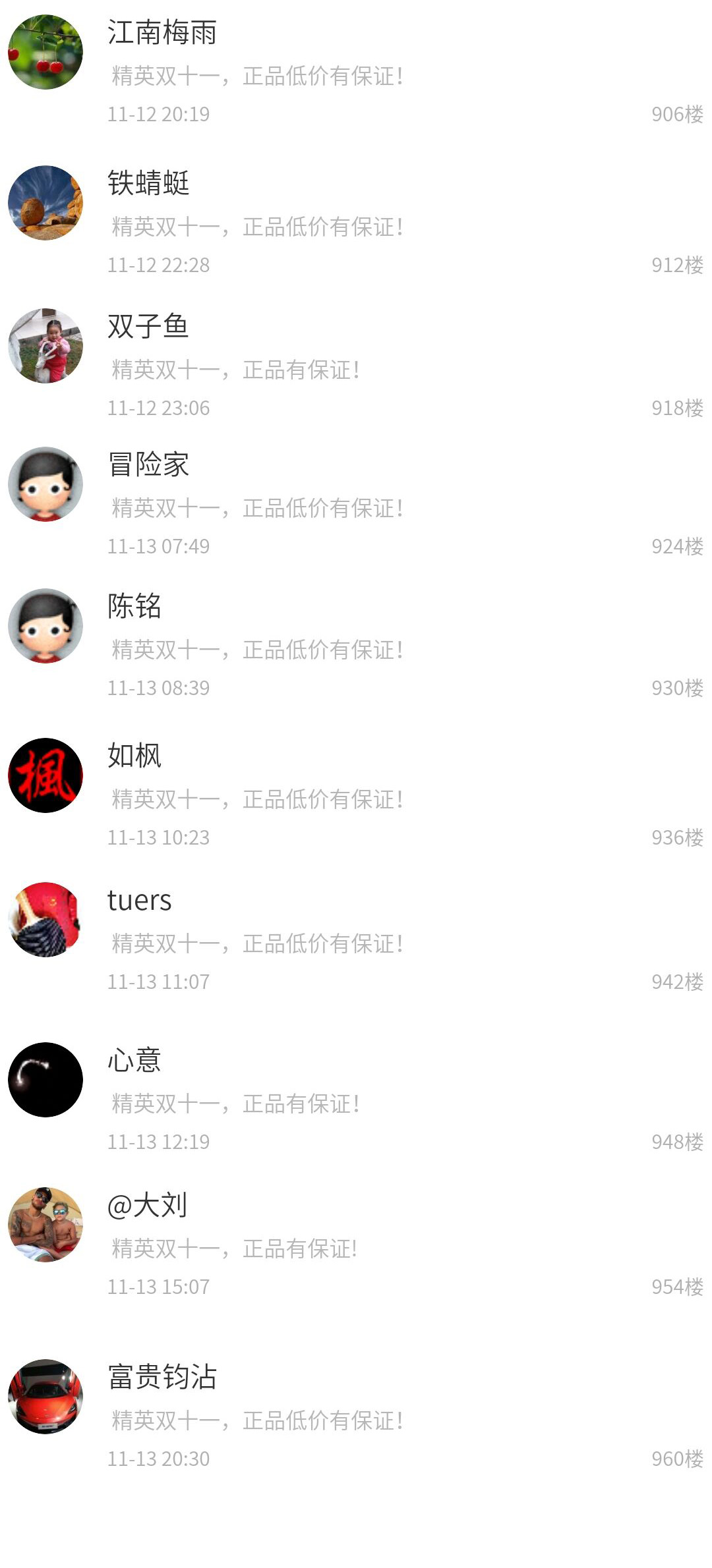Open @大刘's profile avatar
Viewport: 712px width, 1568px height.
pyautogui.click(x=45, y=1225)
